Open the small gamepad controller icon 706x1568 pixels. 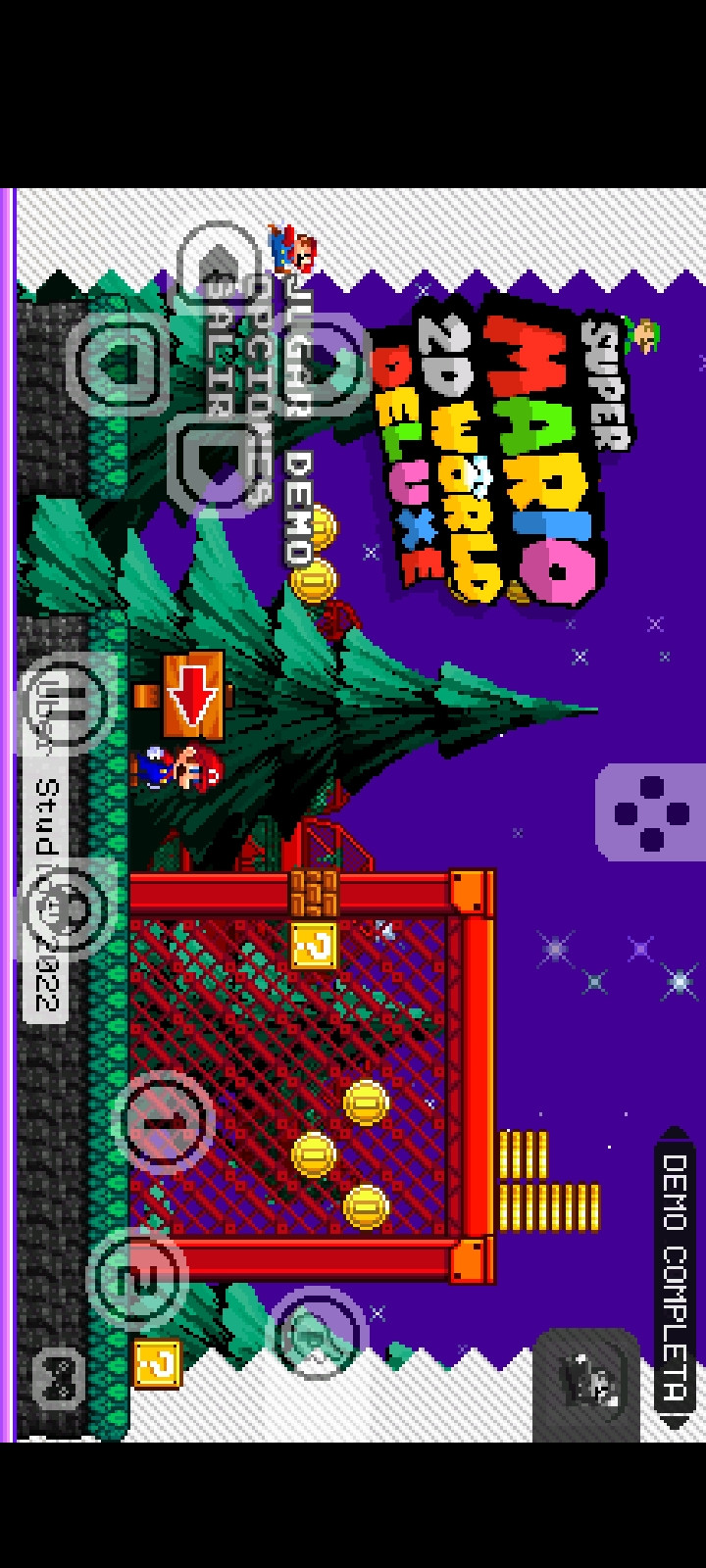(57, 1377)
